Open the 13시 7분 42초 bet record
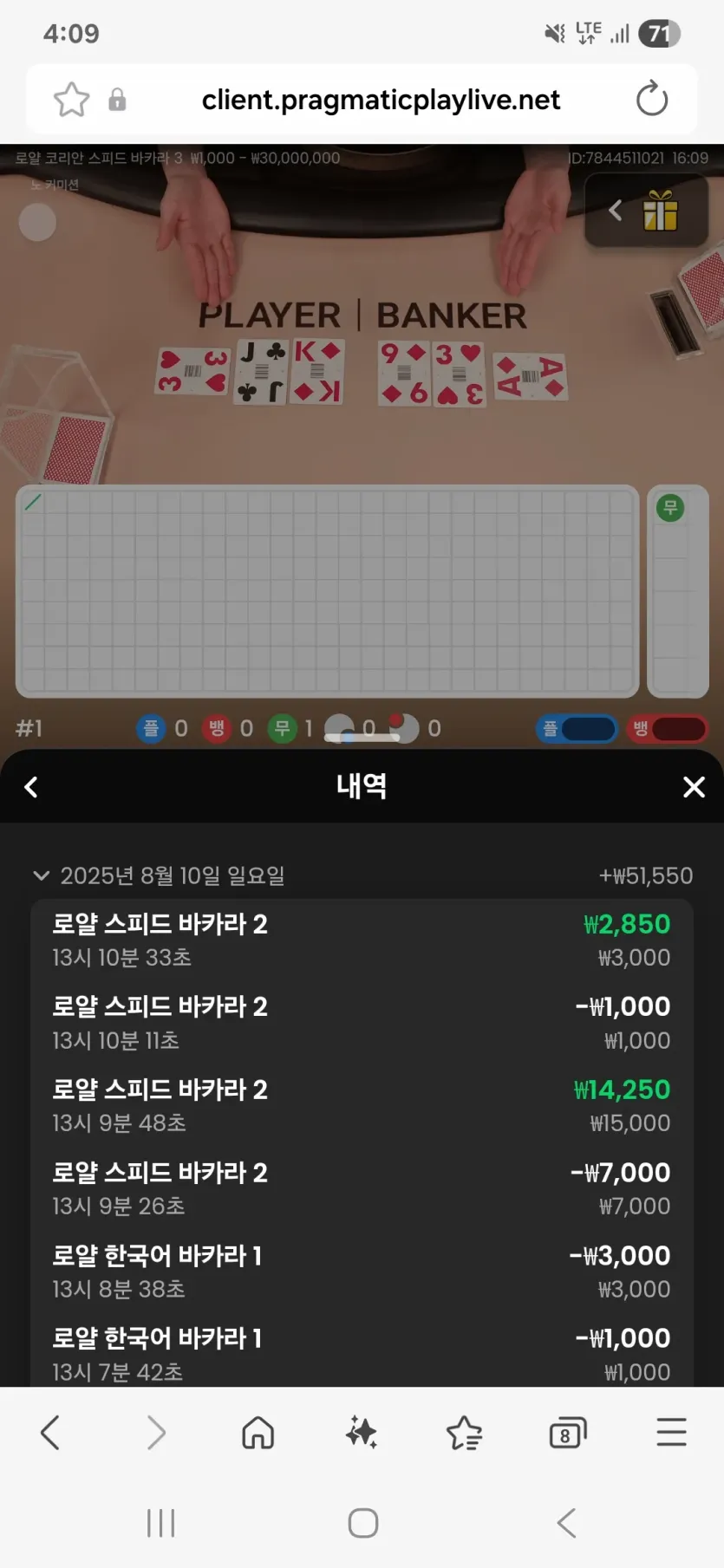 (x=362, y=1354)
